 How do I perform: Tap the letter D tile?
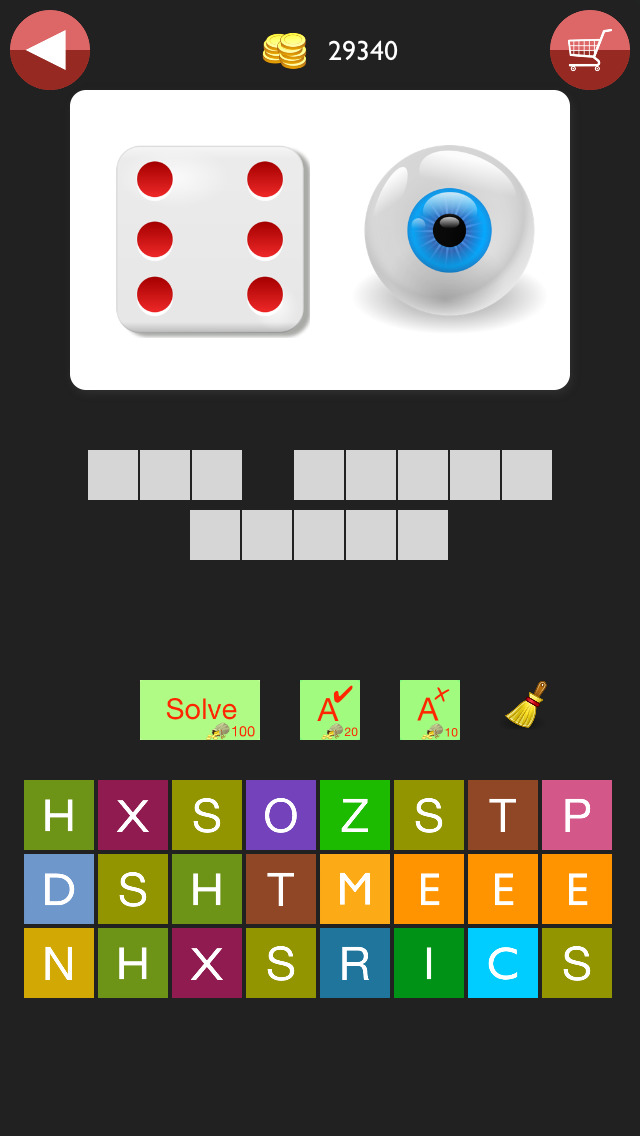click(59, 889)
